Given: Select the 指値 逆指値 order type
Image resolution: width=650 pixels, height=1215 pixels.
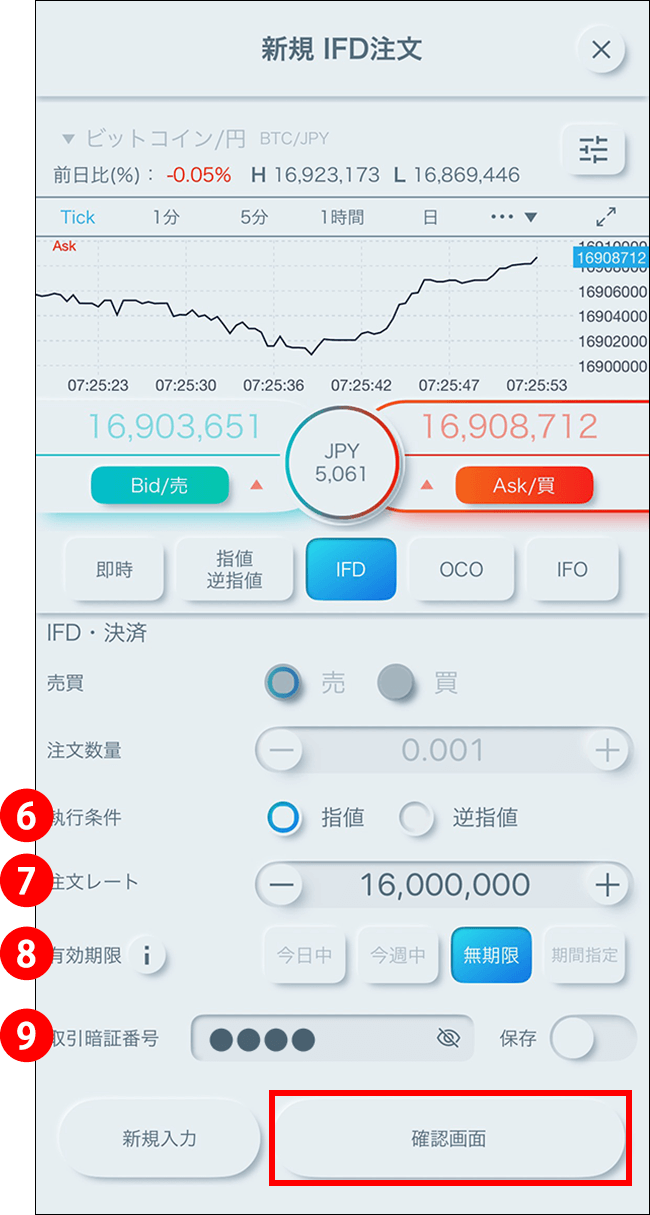Looking at the screenshot, I should click(234, 569).
